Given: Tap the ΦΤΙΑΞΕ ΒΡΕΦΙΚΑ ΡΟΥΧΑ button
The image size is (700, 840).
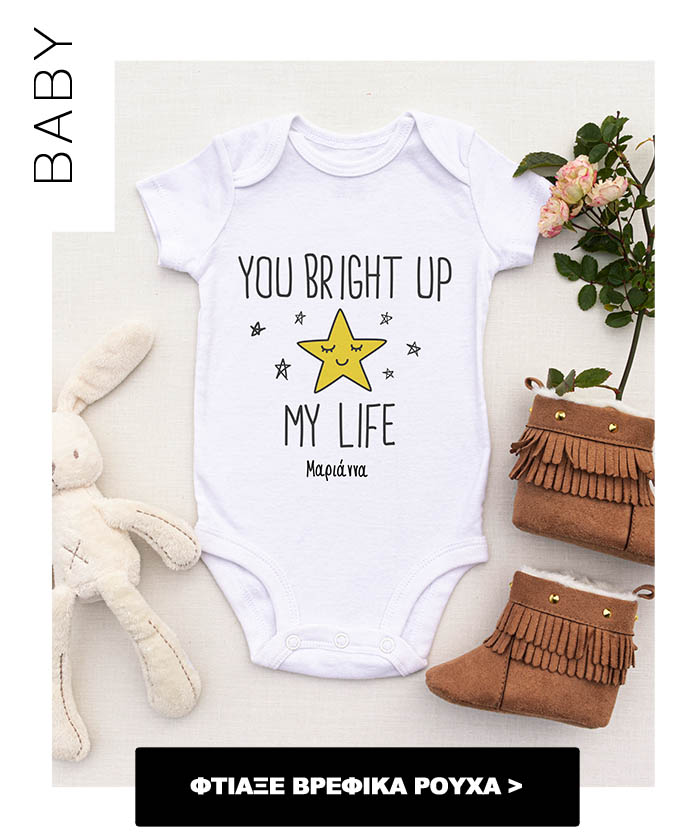Looking at the screenshot, I should [x=357, y=786].
